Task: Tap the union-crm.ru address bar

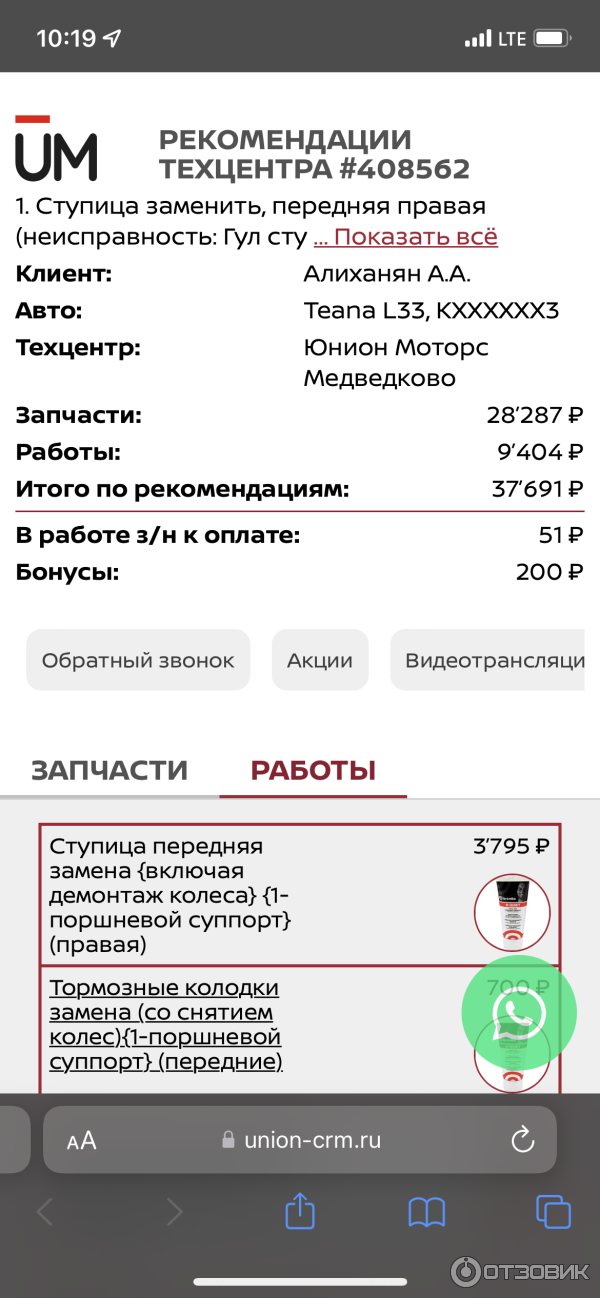Action: point(300,1140)
